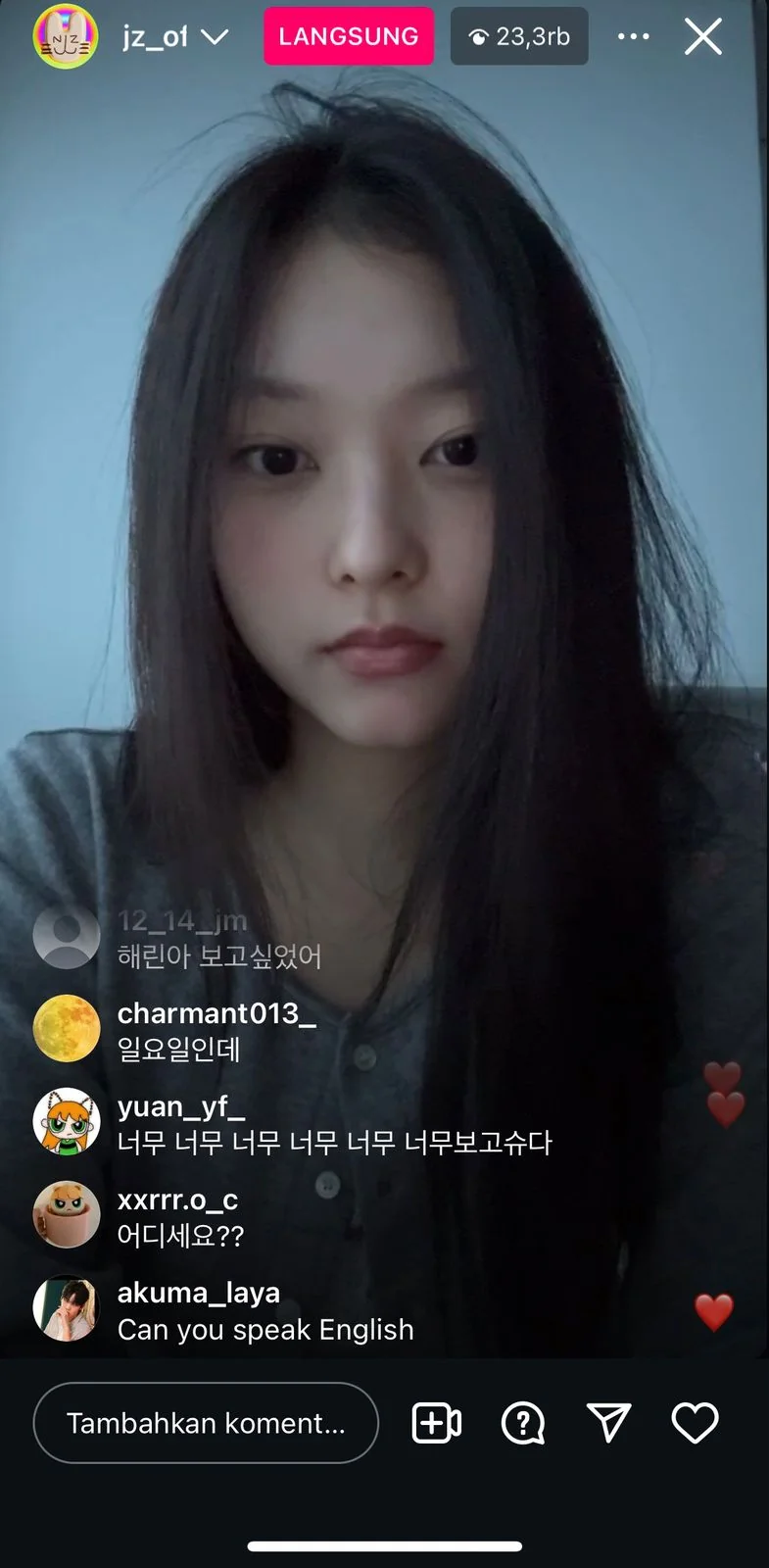Open the viewer count list
Screen dimensions: 769x1568
(519, 36)
